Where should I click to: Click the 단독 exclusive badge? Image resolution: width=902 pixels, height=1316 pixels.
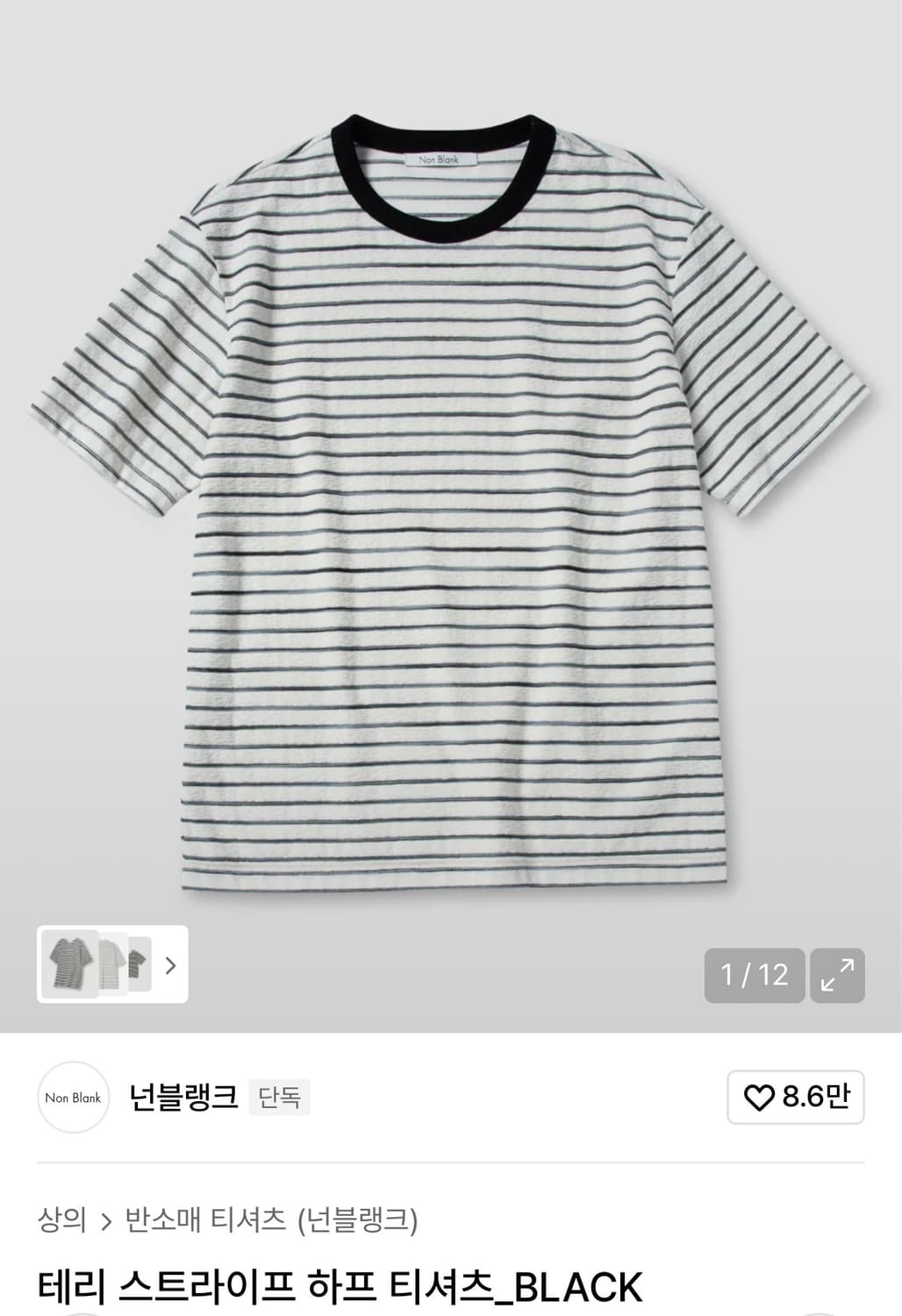[x=282, y=1098]
